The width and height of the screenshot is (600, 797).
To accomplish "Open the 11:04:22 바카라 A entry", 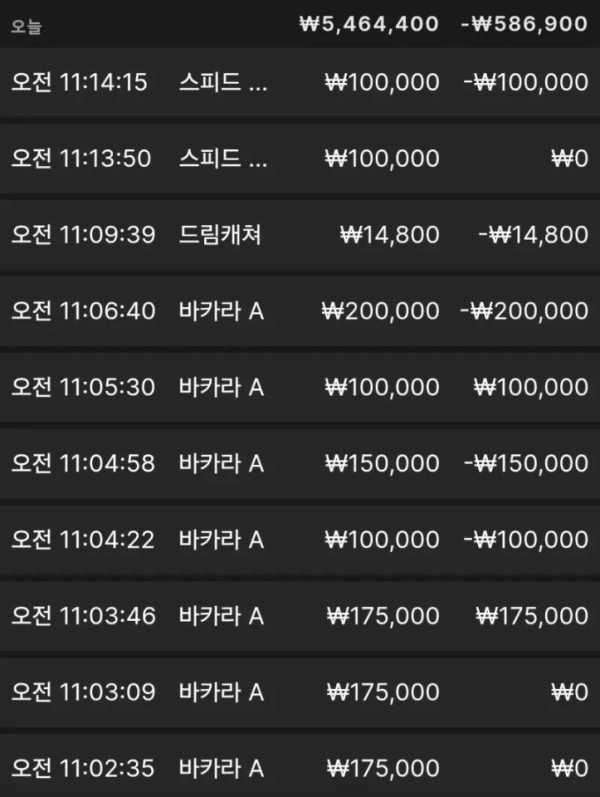I will pyautogui.click(x=300, y=540).
